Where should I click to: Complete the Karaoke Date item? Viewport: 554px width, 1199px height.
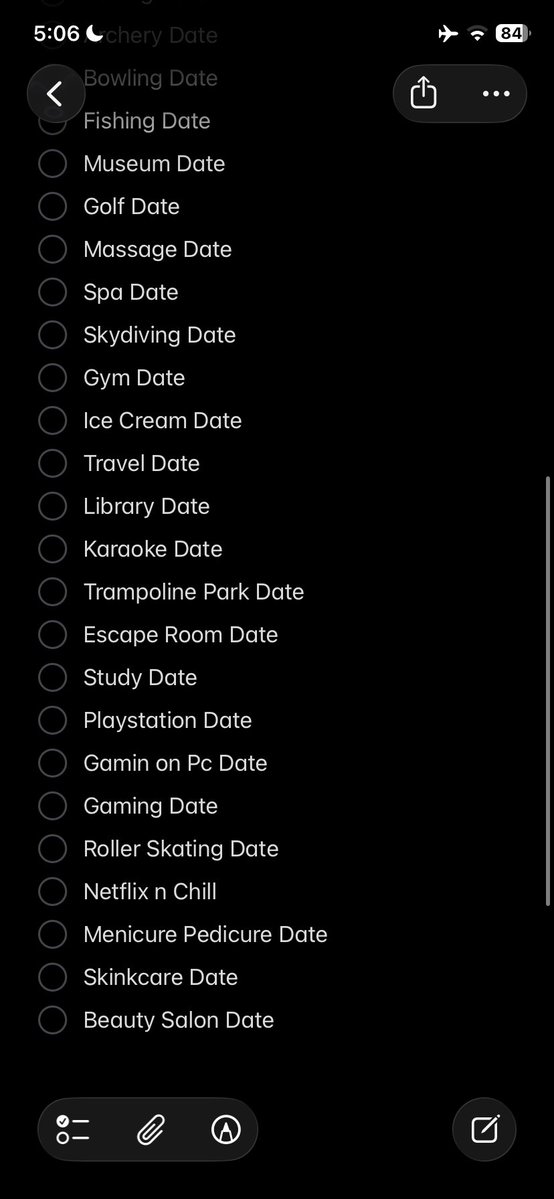point(53,549)
